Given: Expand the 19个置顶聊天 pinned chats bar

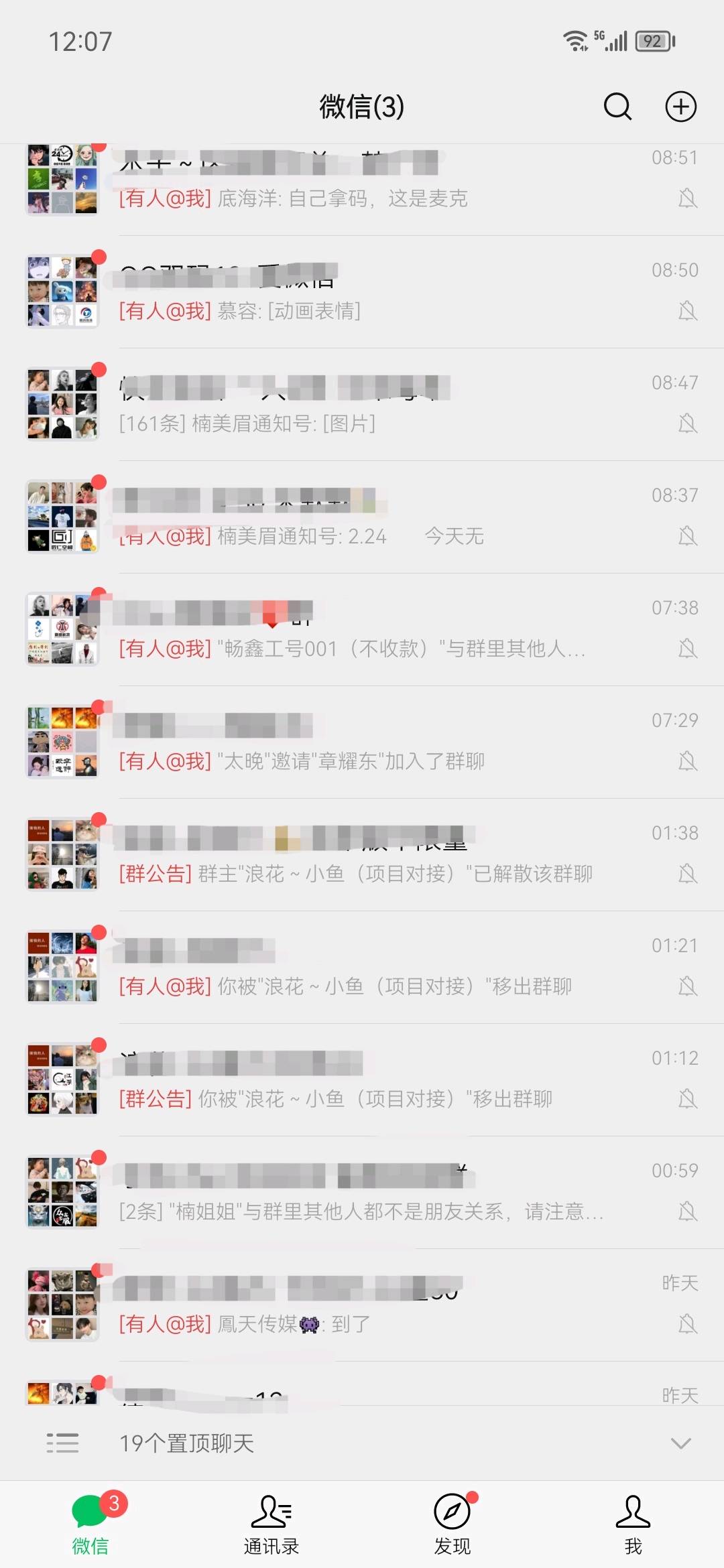Looking at the screenshot, I should click(362, 1443).
